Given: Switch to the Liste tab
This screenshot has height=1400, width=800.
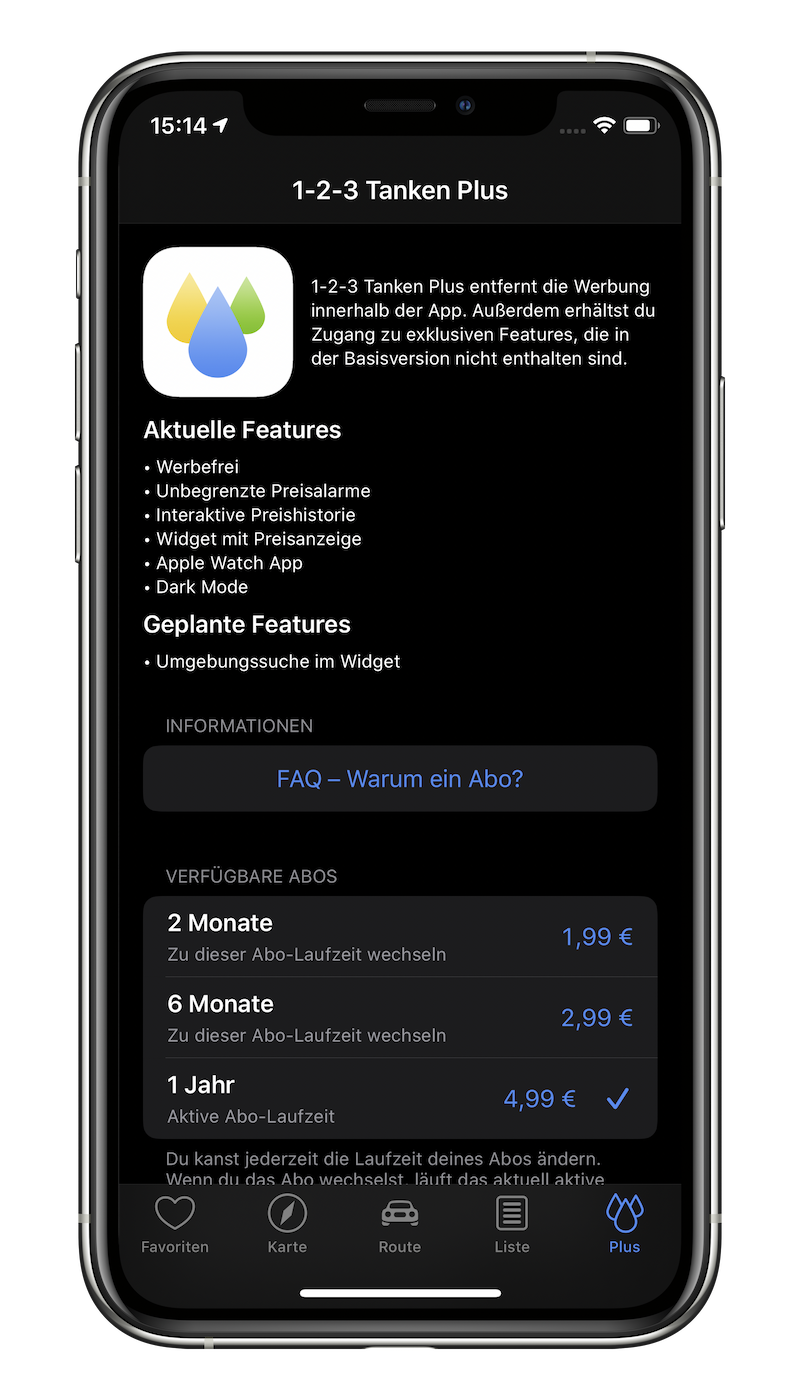Looking at the screenshot, I should tap(512, 1225).
